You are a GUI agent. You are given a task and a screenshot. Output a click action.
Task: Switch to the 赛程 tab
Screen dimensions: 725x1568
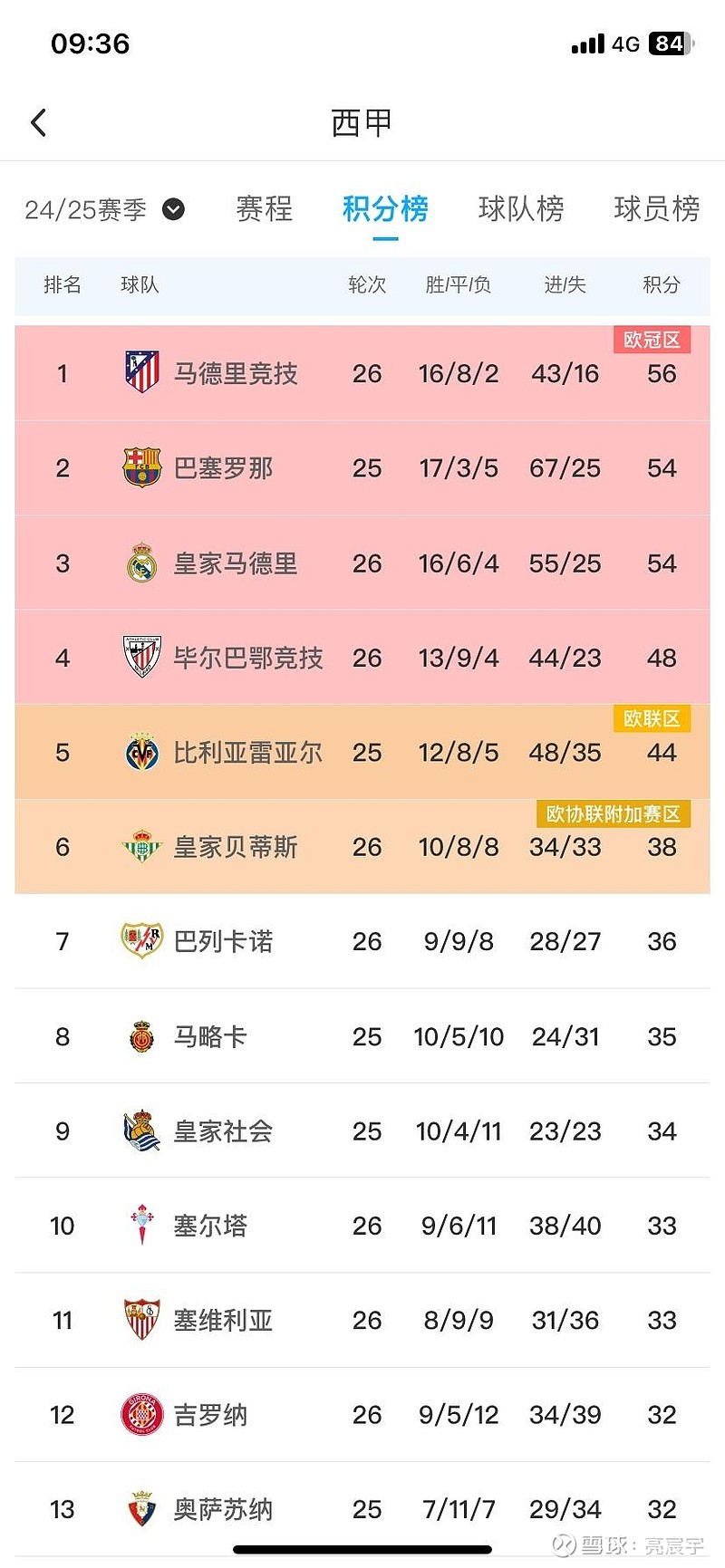[264, 209]
